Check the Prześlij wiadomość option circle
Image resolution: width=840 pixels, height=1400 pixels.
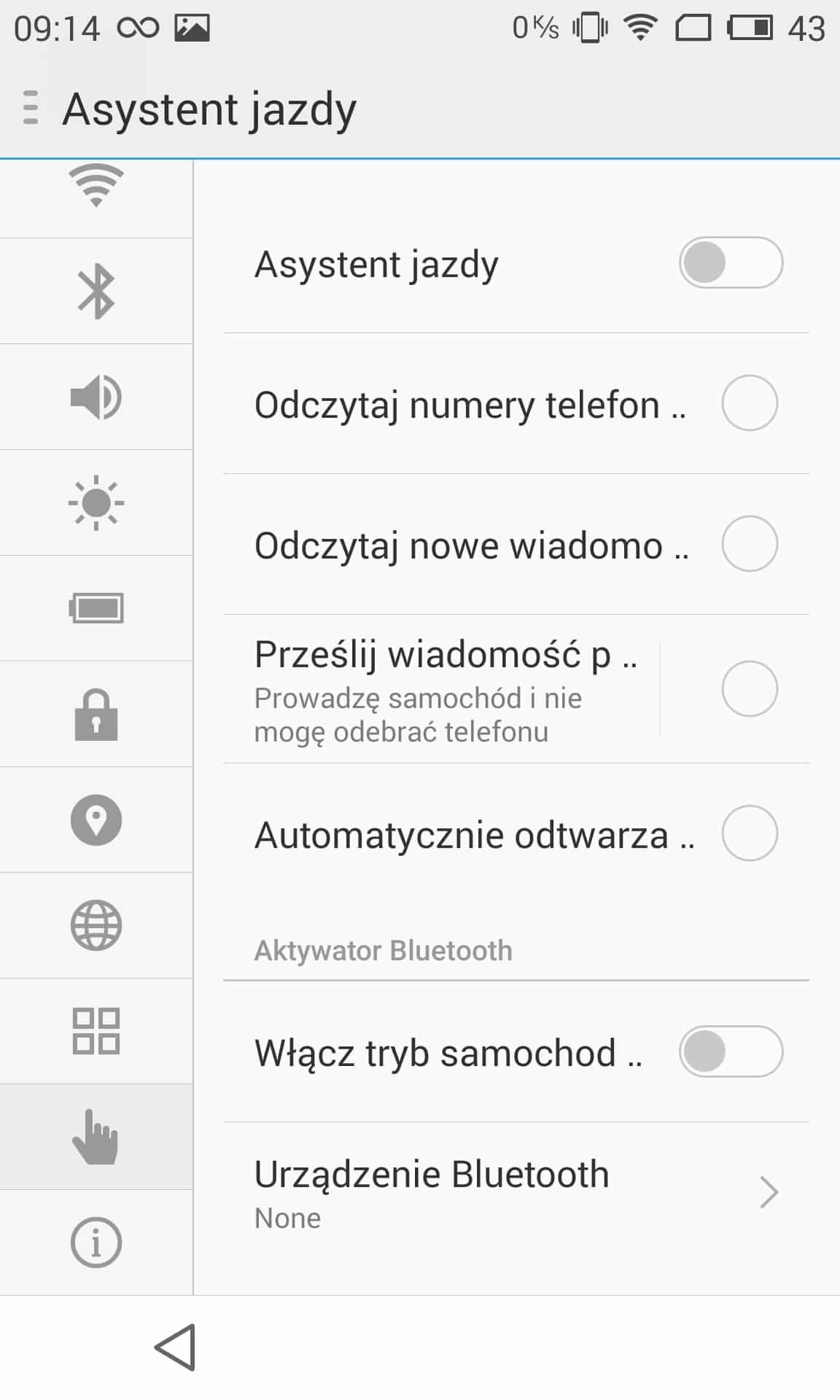point(750,688)
